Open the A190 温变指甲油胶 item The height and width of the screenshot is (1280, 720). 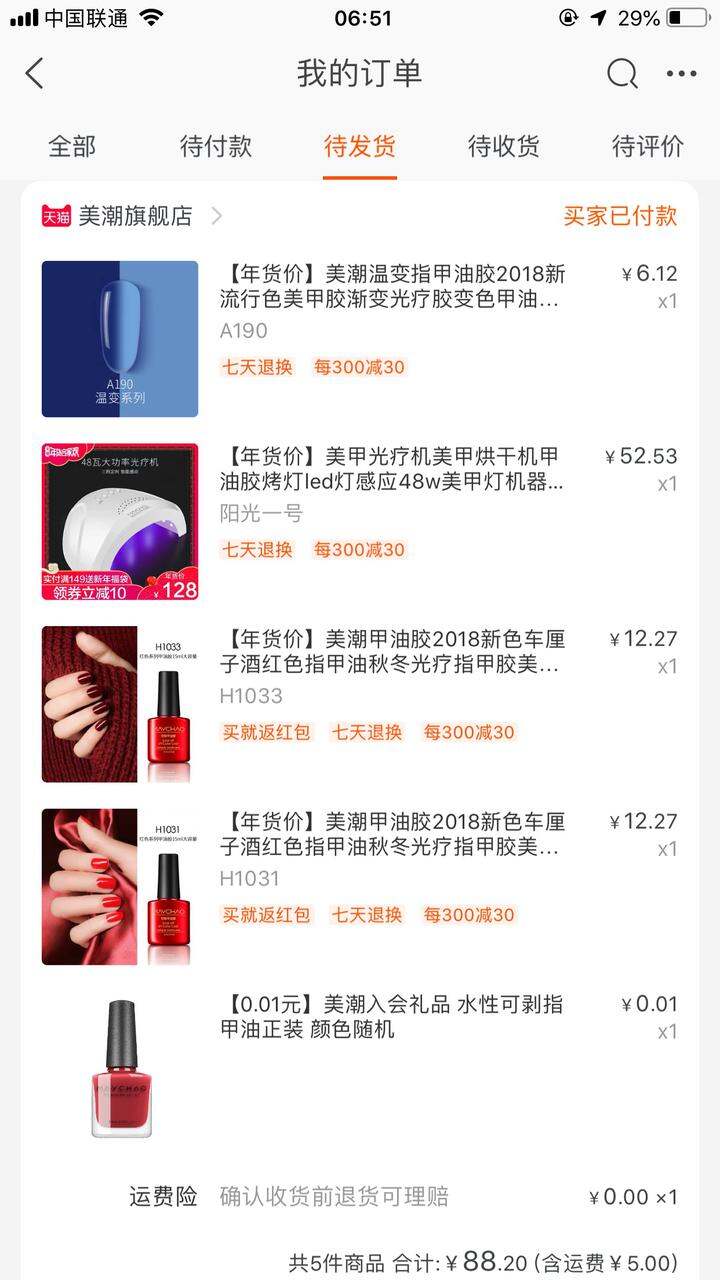click(360, 339)
